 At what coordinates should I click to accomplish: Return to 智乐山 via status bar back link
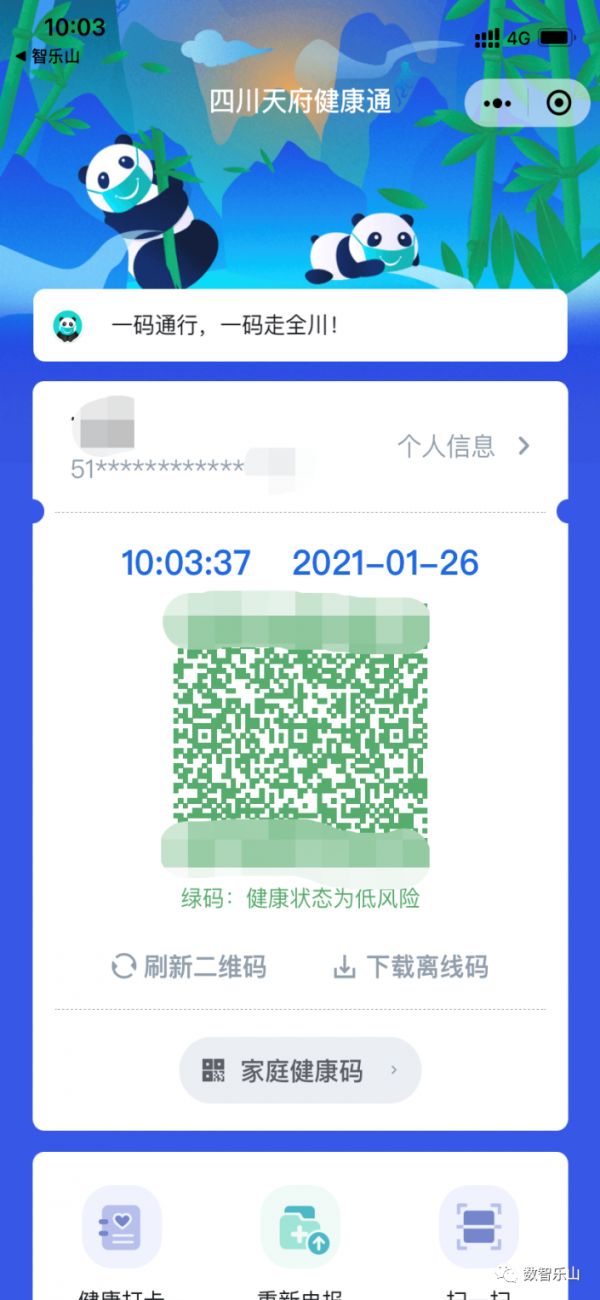[47, 56]
